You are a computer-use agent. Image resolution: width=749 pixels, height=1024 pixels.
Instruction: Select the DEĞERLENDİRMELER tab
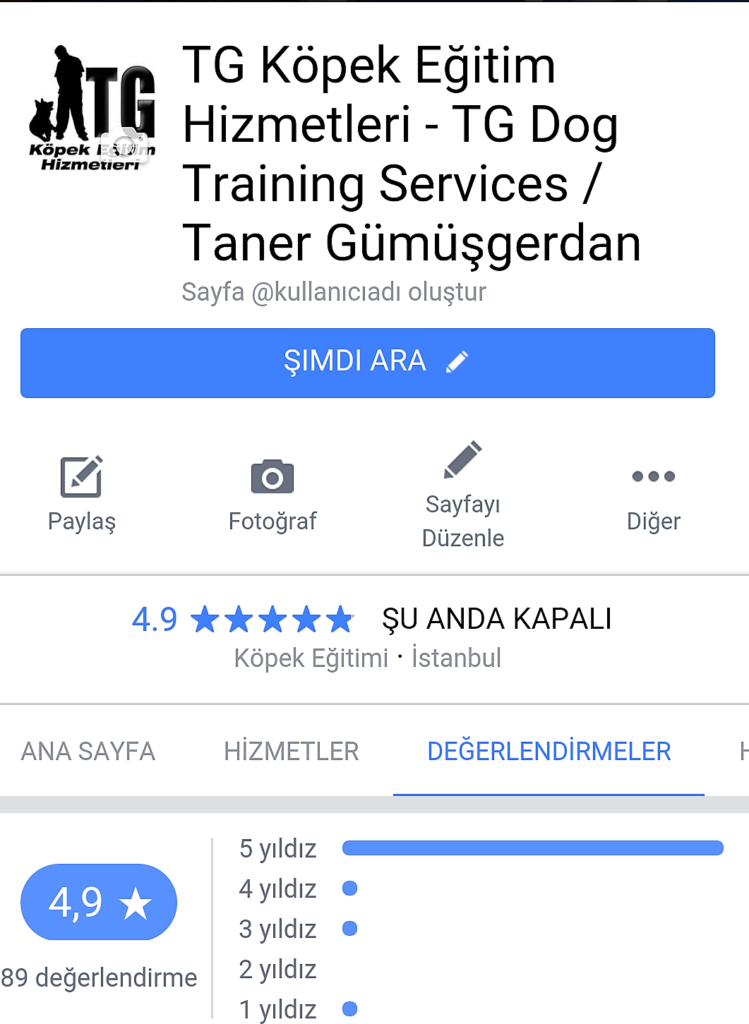tap(549, 751)
